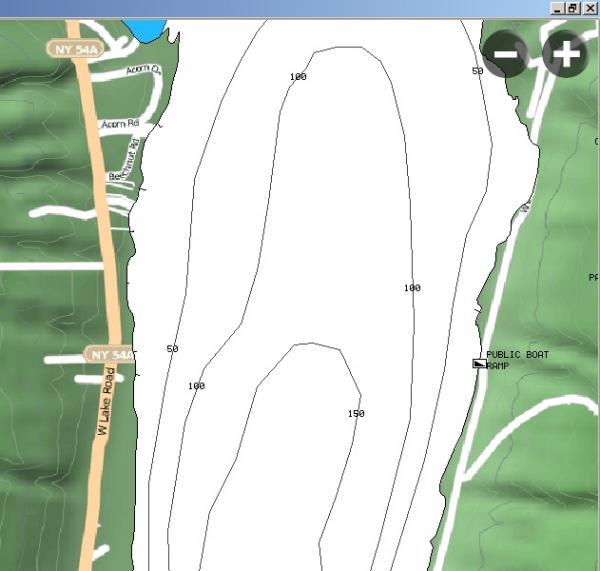Close the map window

click(590, 7)
